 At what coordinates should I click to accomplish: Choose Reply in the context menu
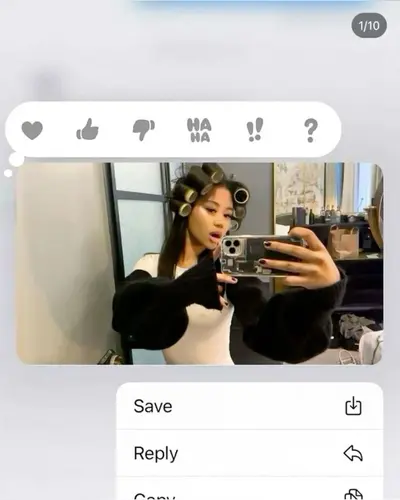[250, 453]
